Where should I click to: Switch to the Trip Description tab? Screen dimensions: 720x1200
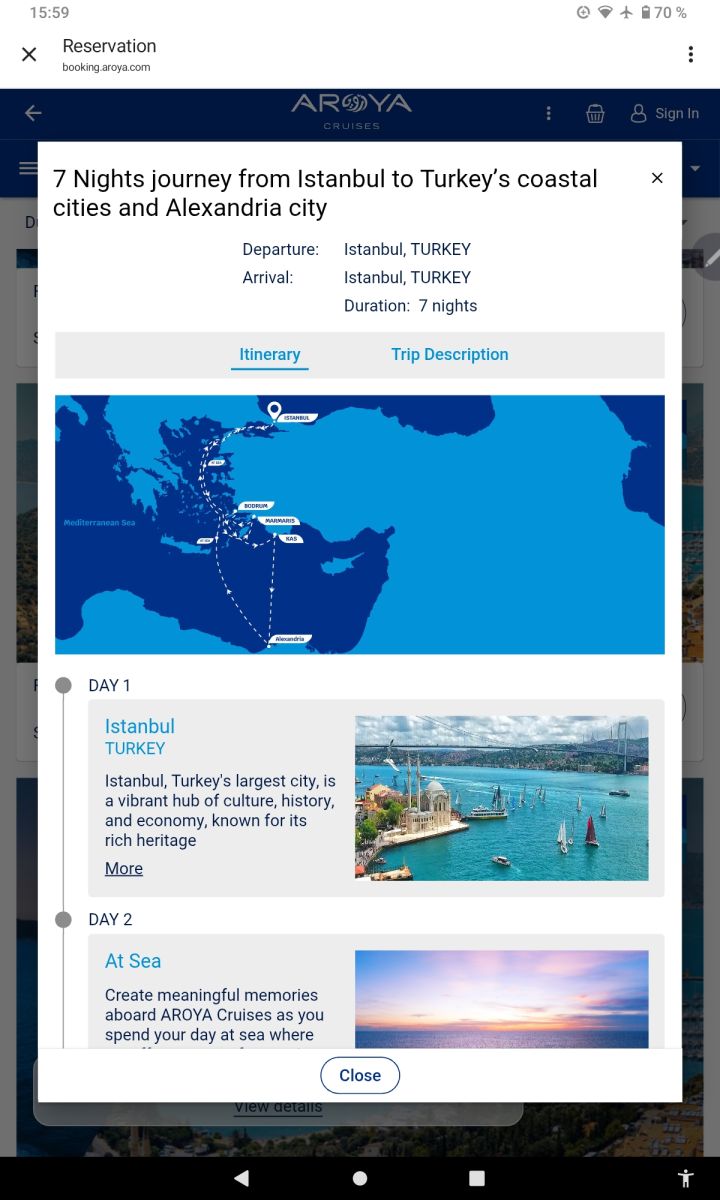[449, 354]
